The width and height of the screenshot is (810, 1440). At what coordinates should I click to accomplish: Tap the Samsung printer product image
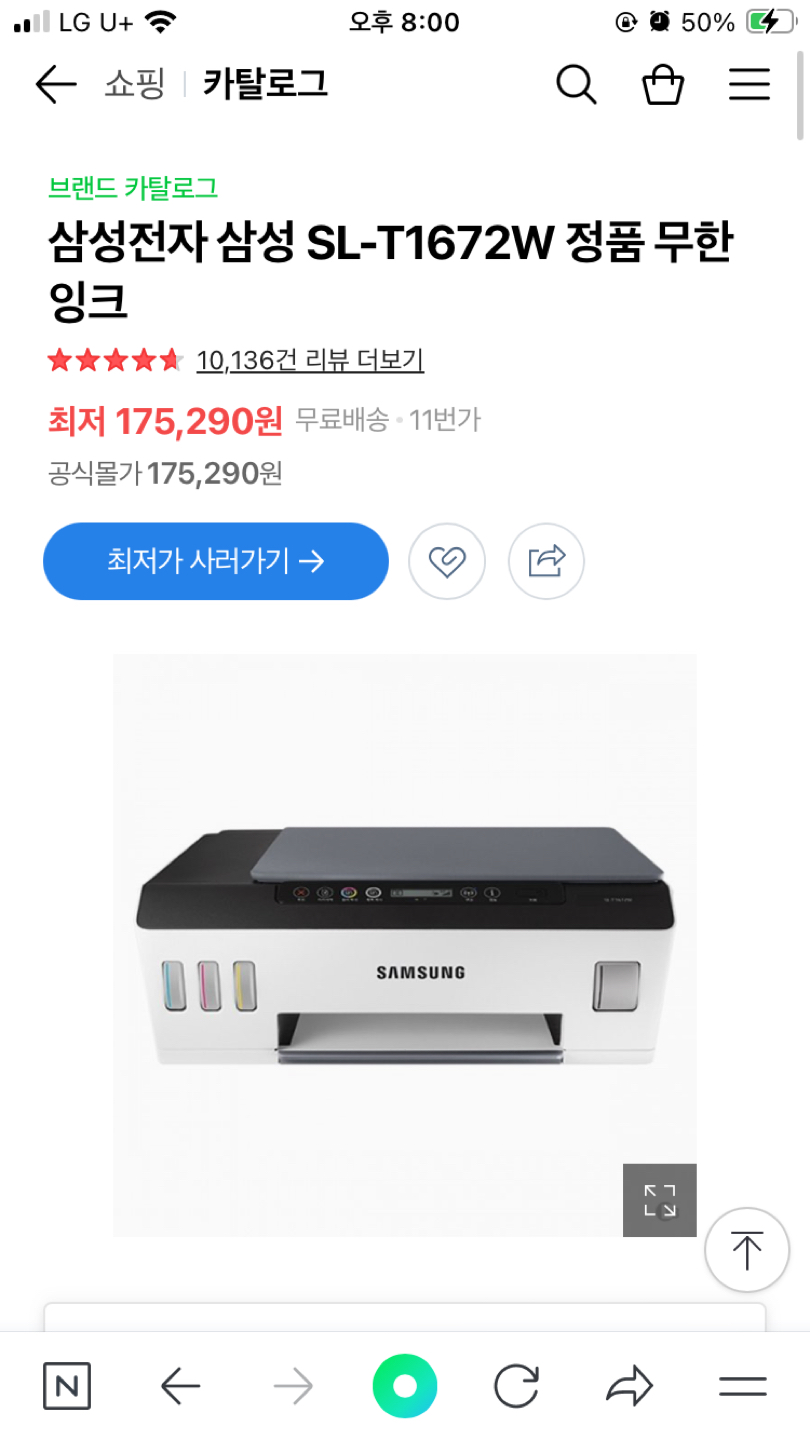pyautogui.click(x=404, y=950)
